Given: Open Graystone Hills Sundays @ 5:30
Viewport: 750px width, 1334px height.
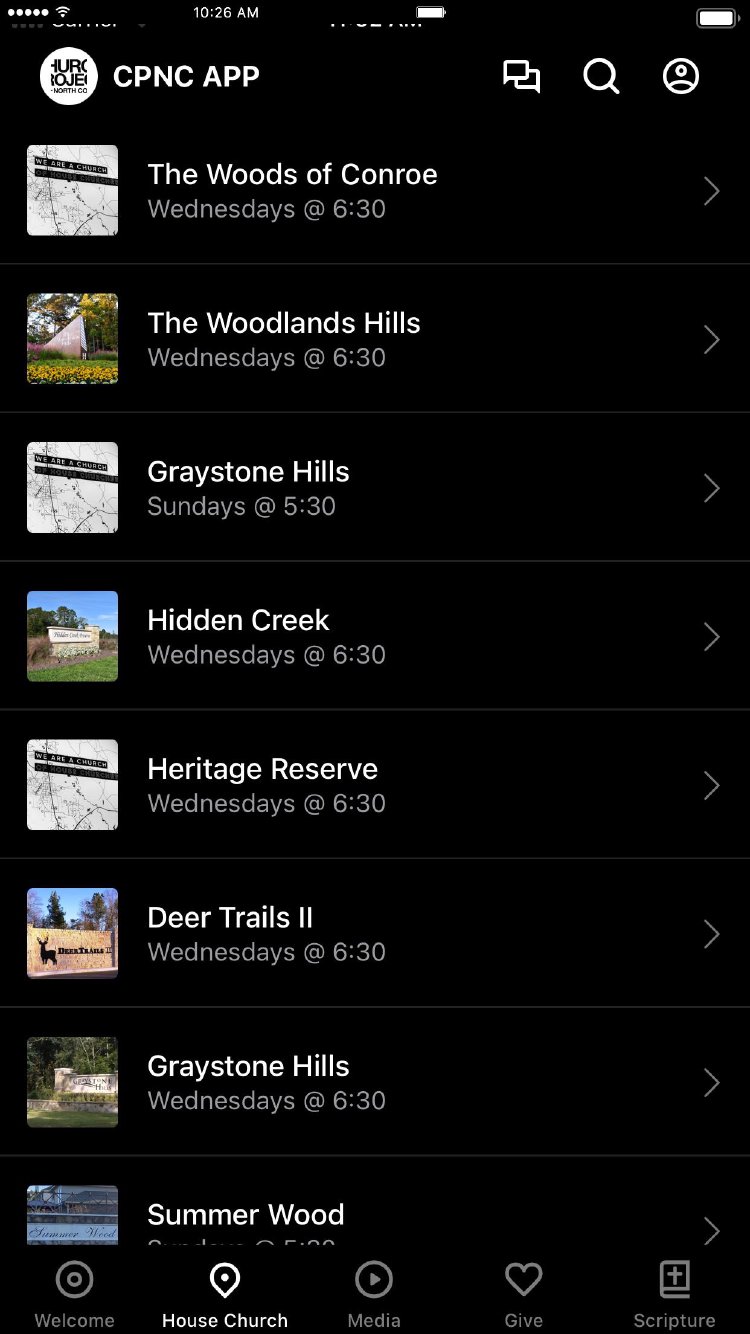Looking at the screenshot, I should coord(374,488).
